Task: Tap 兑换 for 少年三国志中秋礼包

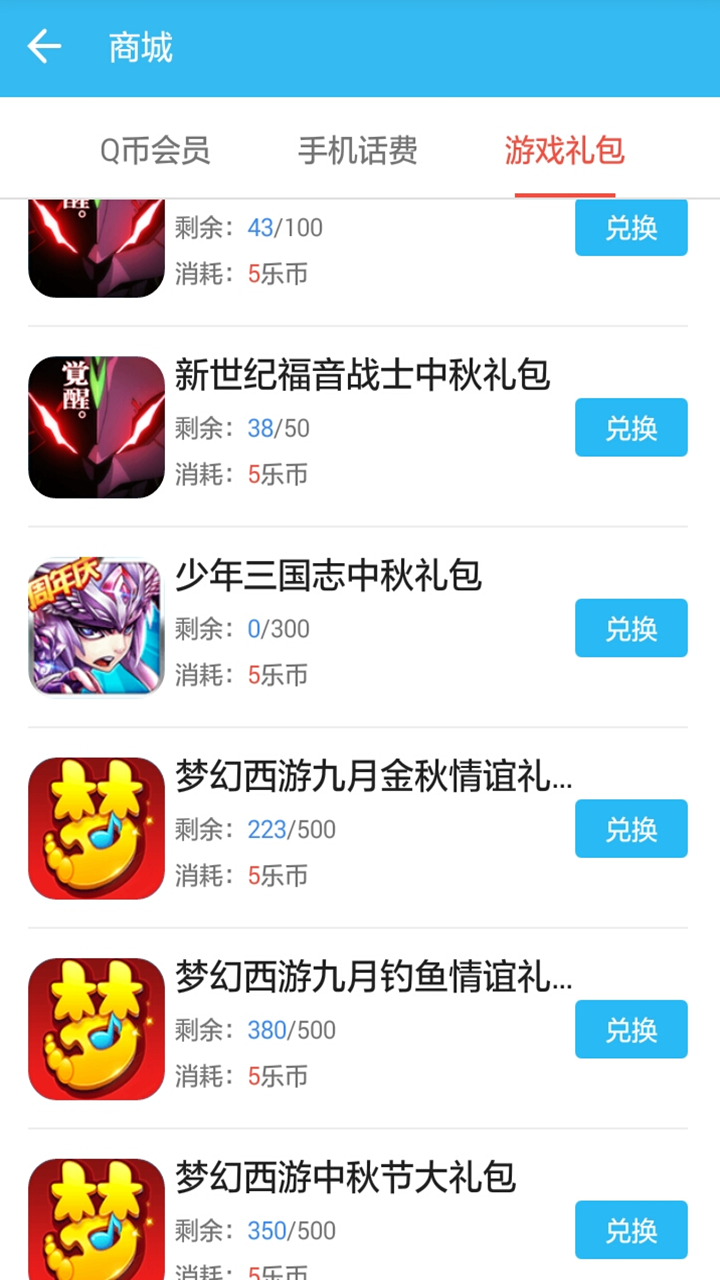Action: 630,627
